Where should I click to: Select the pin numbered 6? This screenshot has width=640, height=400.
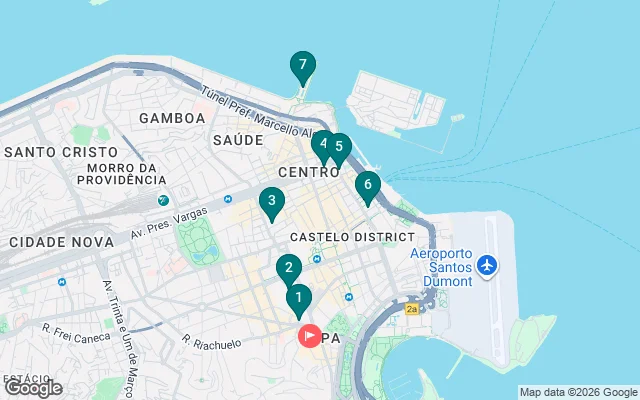pyautogui.click(x=368, y=185)
